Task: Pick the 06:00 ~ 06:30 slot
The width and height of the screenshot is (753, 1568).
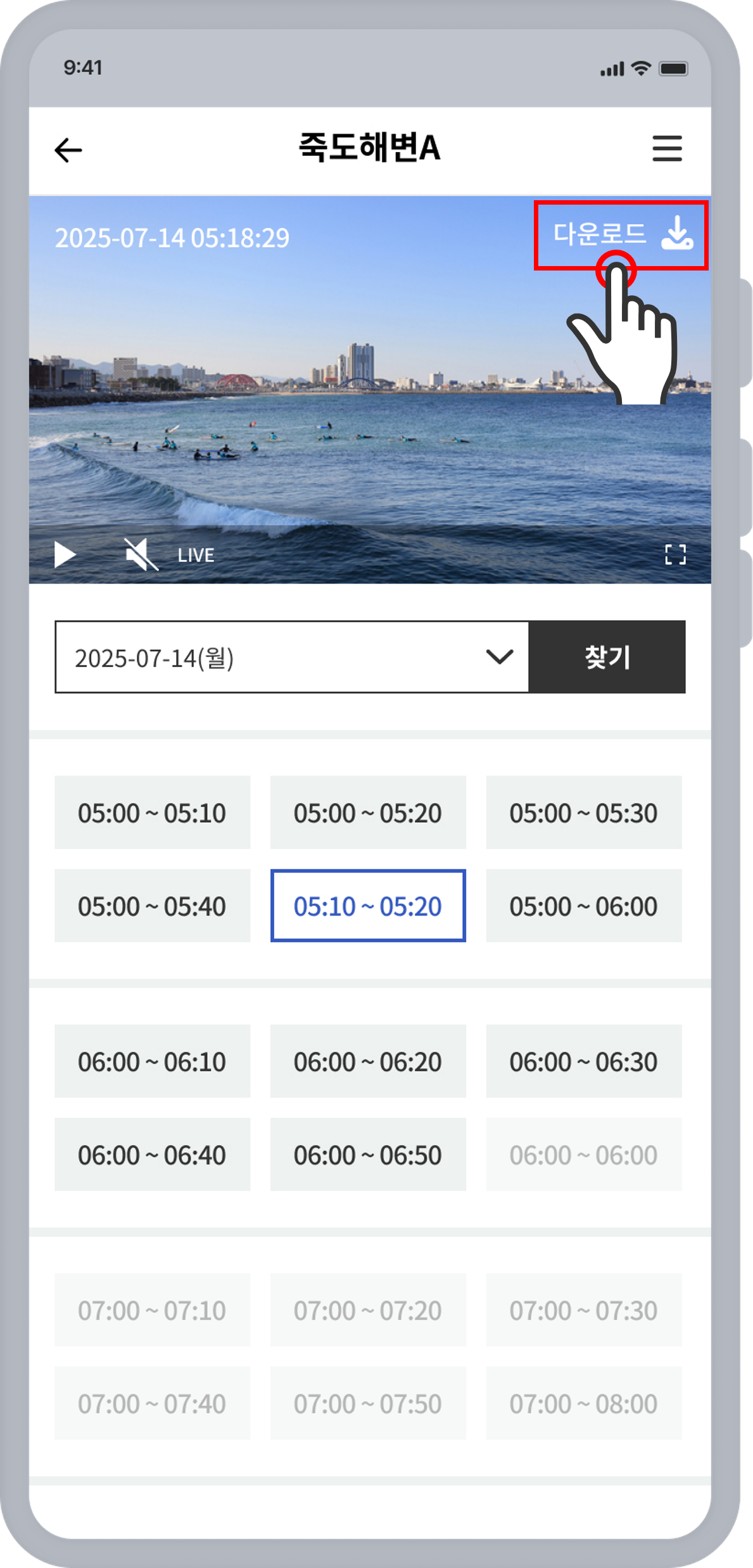Action: 584,1061
